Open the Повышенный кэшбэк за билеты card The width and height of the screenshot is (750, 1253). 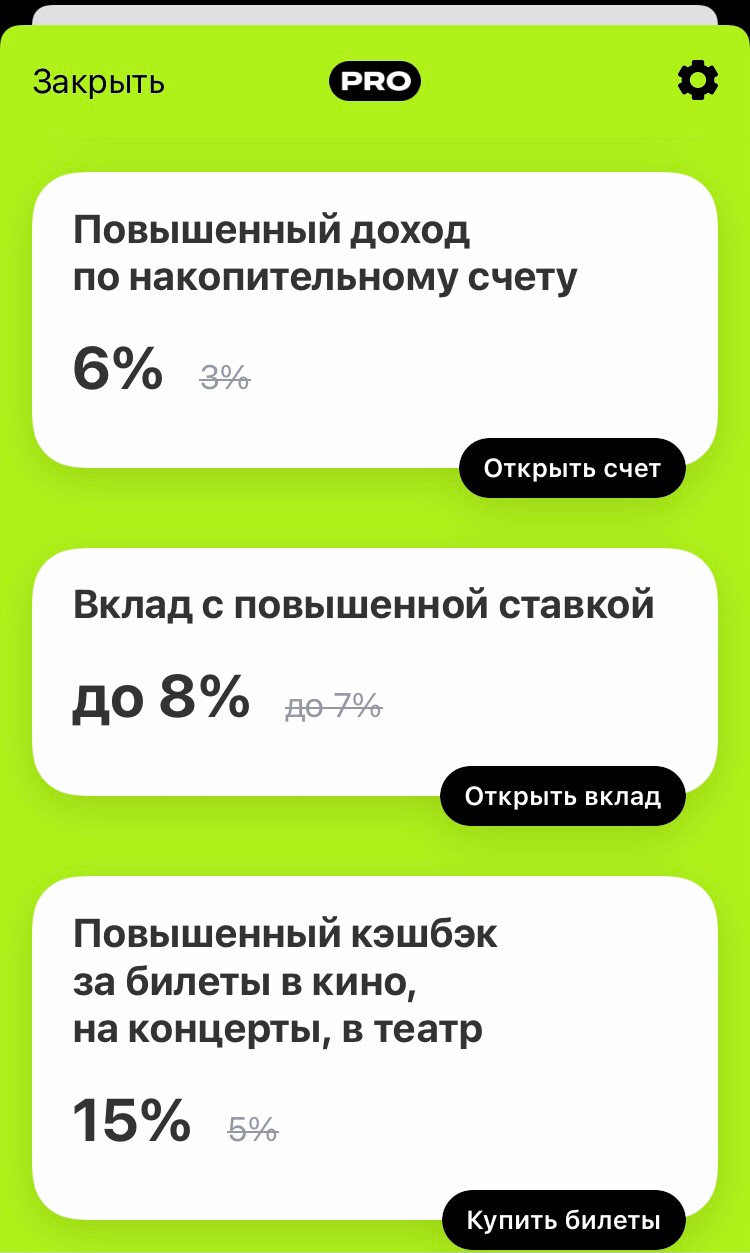[375, 1048]
